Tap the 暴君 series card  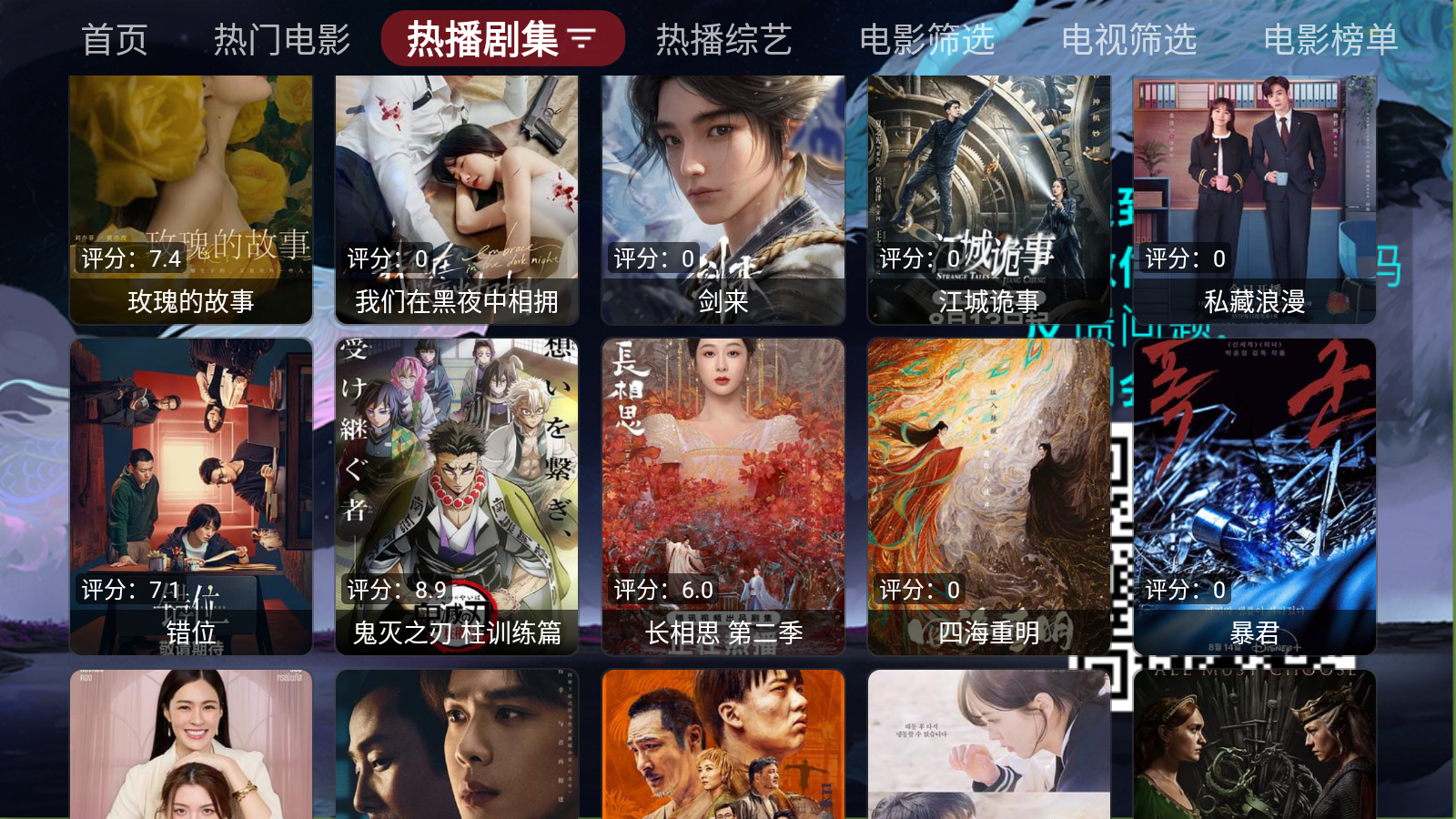click(x=1255, y=497)
